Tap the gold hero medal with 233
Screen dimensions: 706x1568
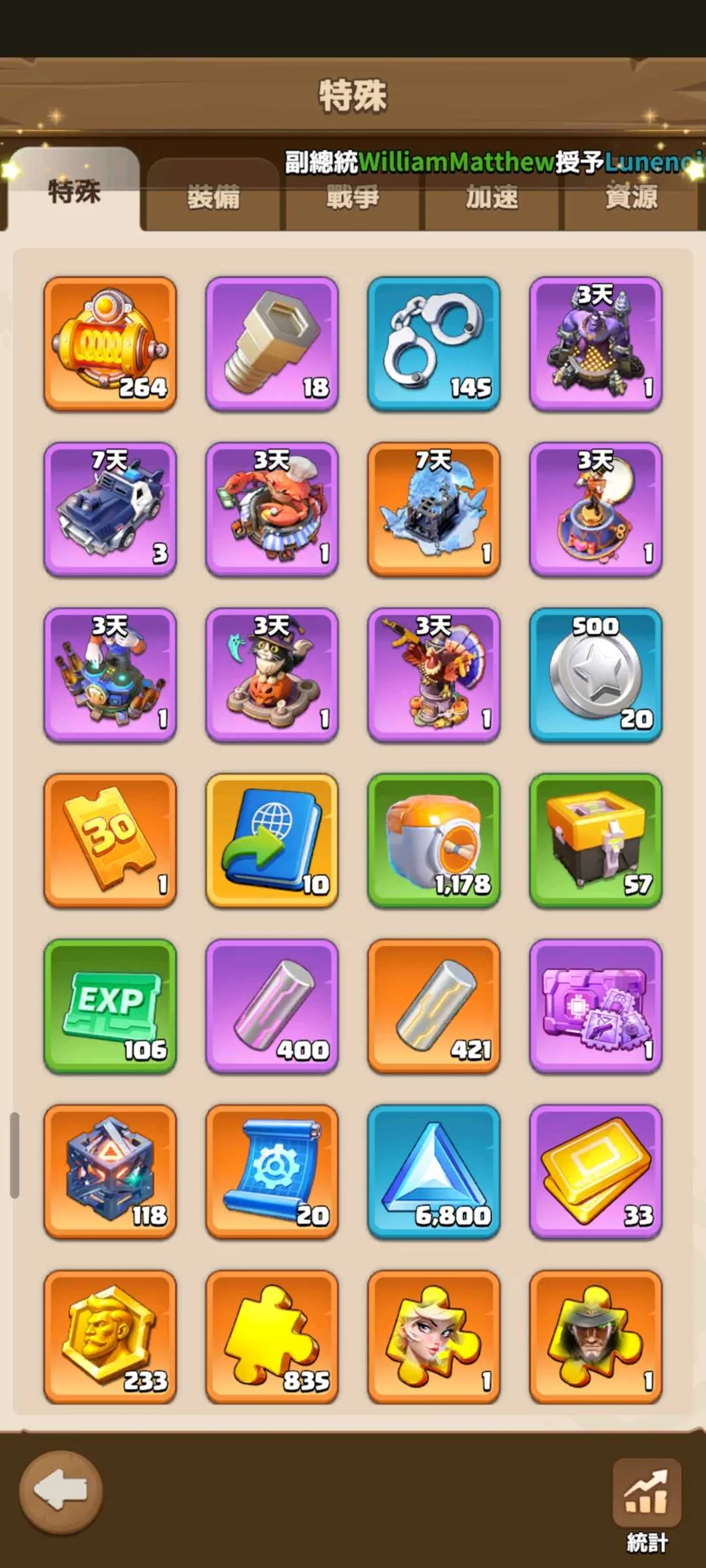coord(110,1337)
